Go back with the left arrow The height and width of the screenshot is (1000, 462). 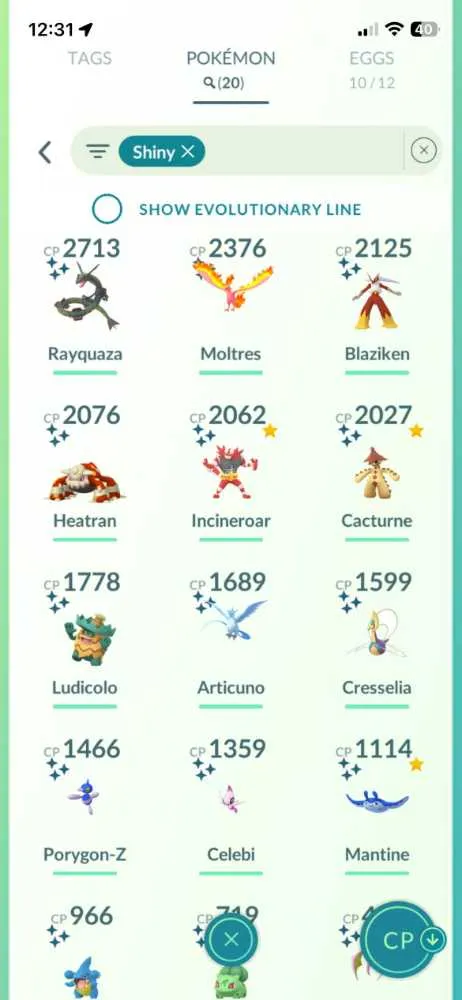45,152
